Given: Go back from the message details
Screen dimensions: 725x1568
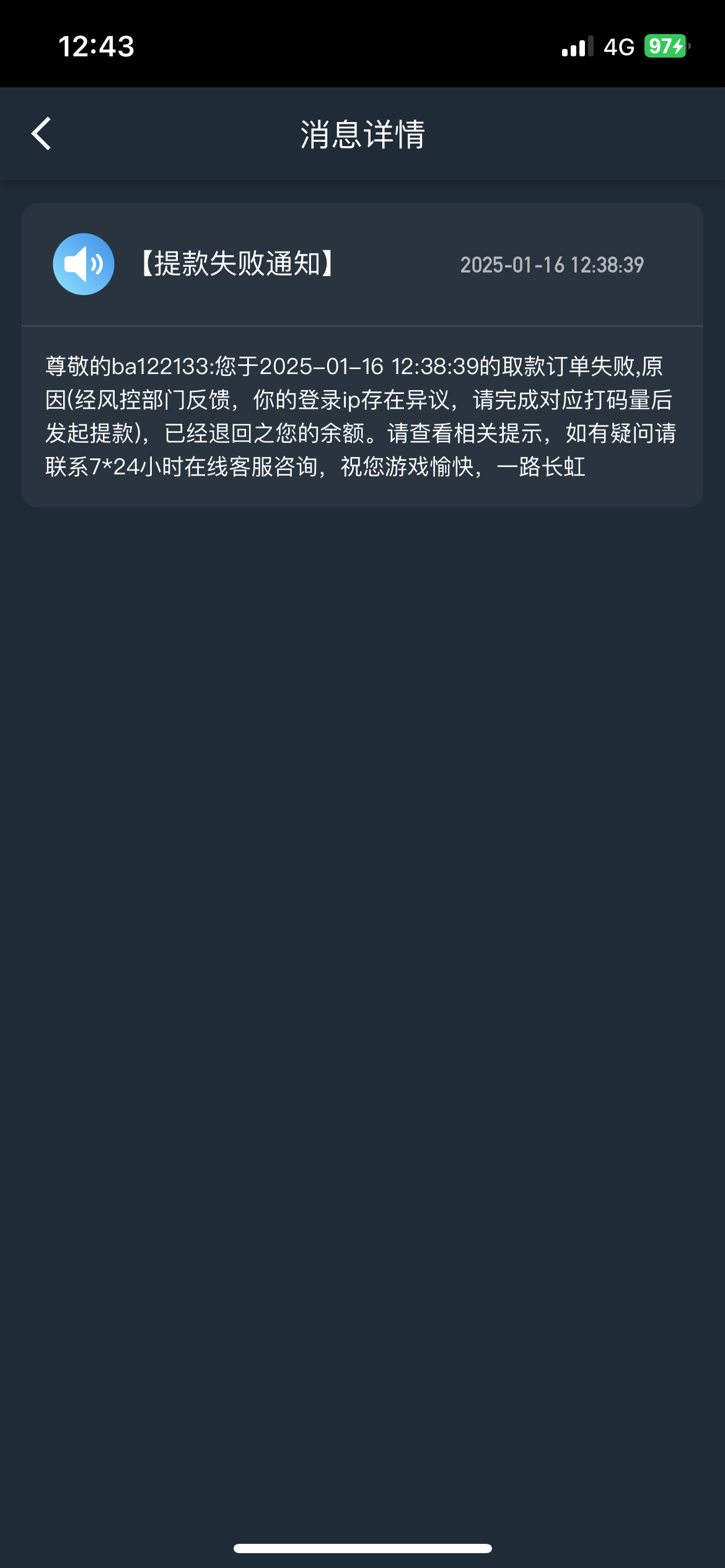Looking at the screenshot, I should [42, 134].
